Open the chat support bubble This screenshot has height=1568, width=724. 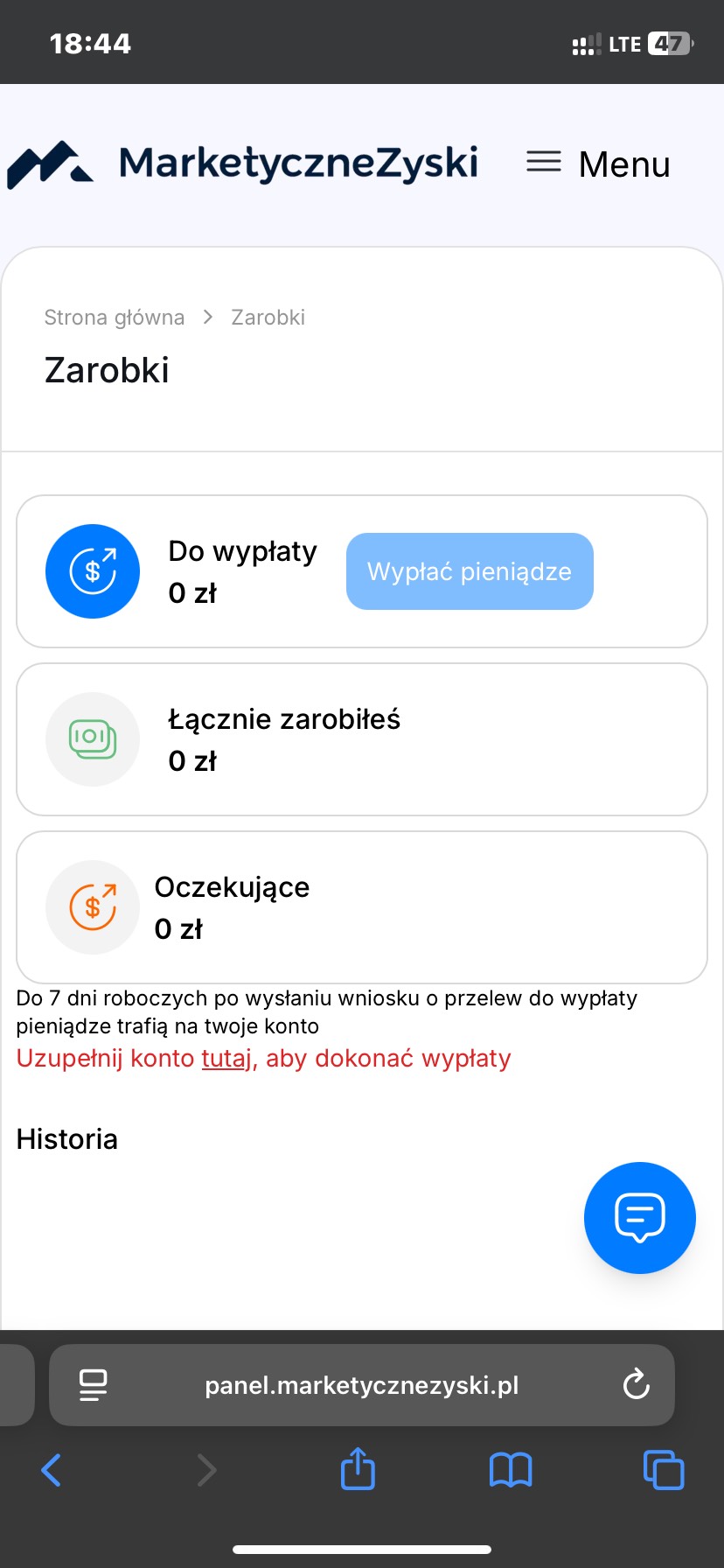tap(639, 1217)
